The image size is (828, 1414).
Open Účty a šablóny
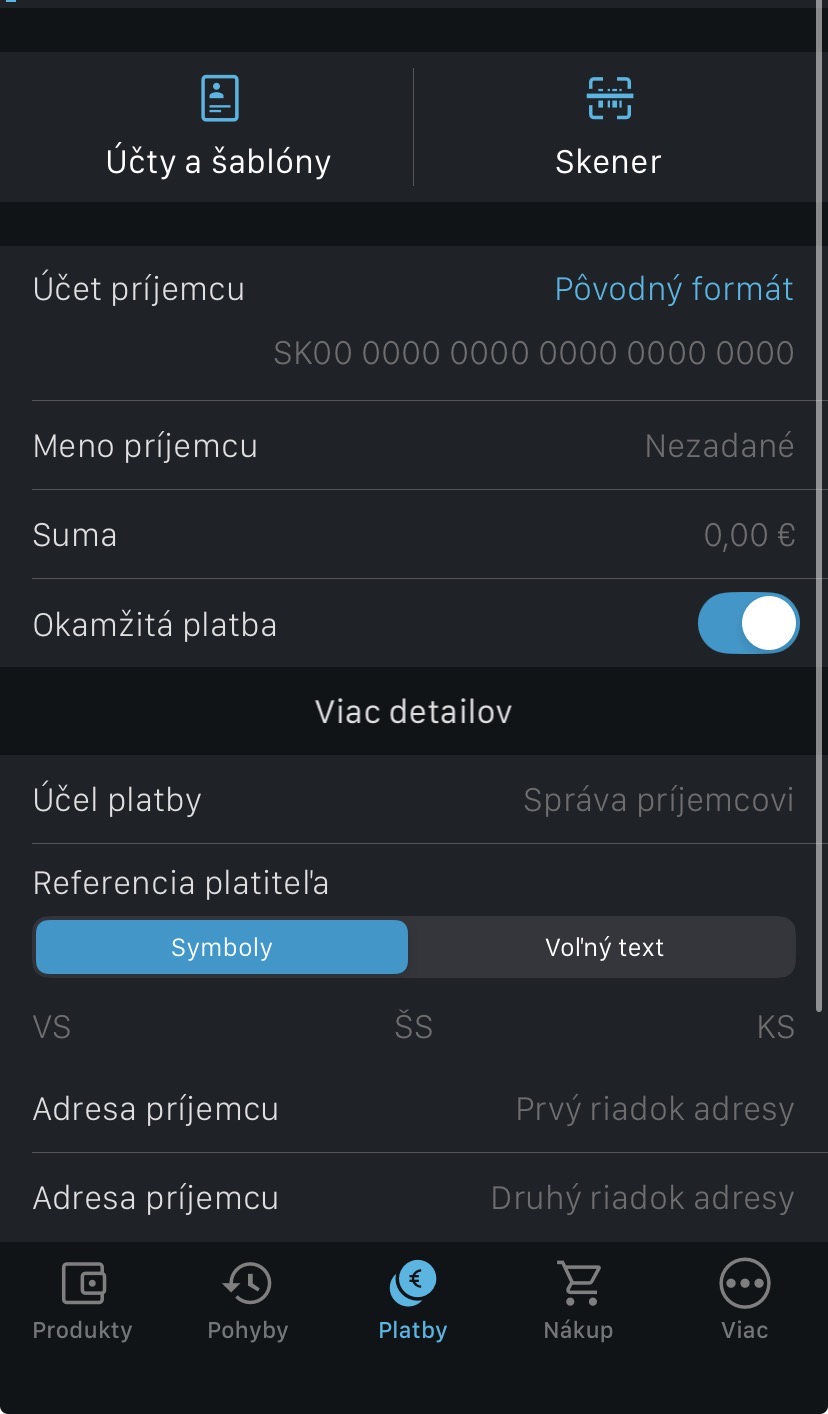[218, 127]
